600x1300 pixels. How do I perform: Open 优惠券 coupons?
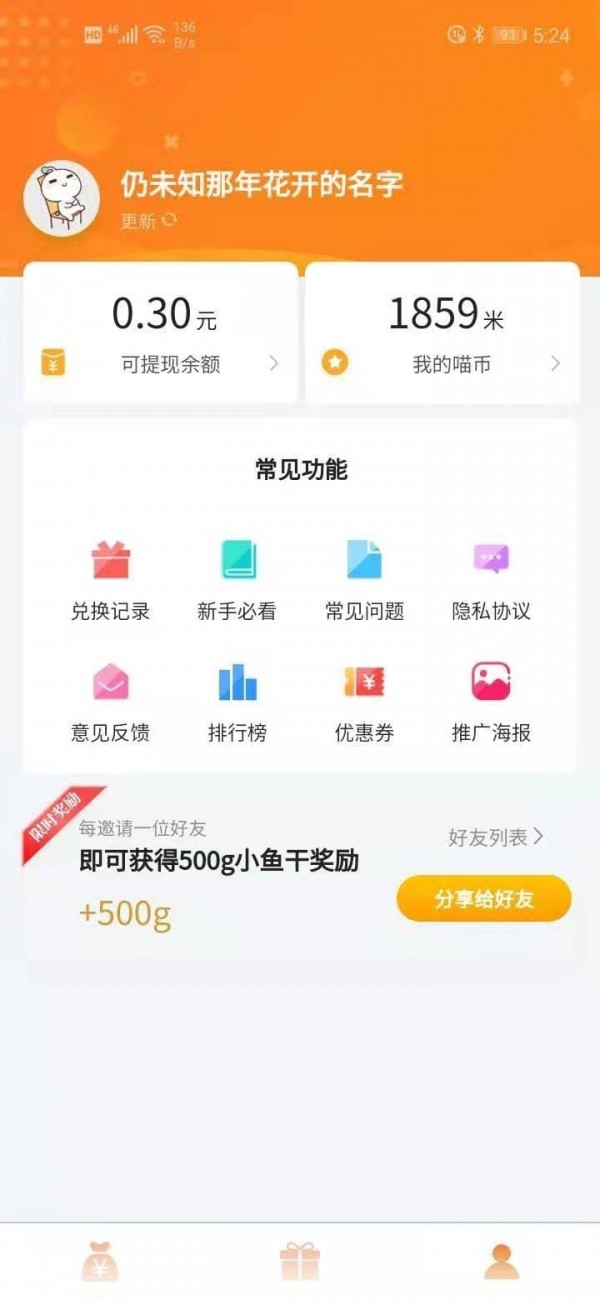364,702
